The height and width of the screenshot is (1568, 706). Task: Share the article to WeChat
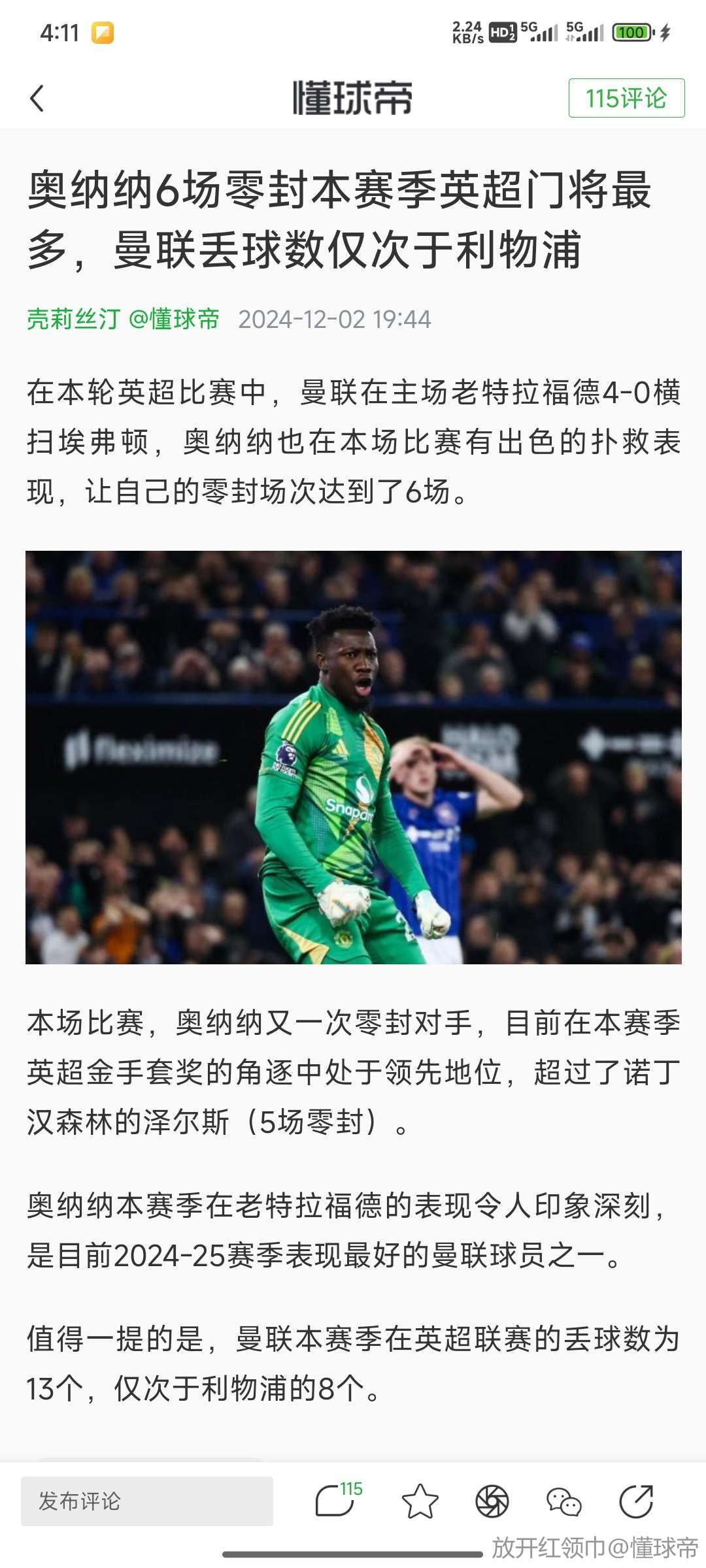pyautogui.click(x=563, y=1501)
